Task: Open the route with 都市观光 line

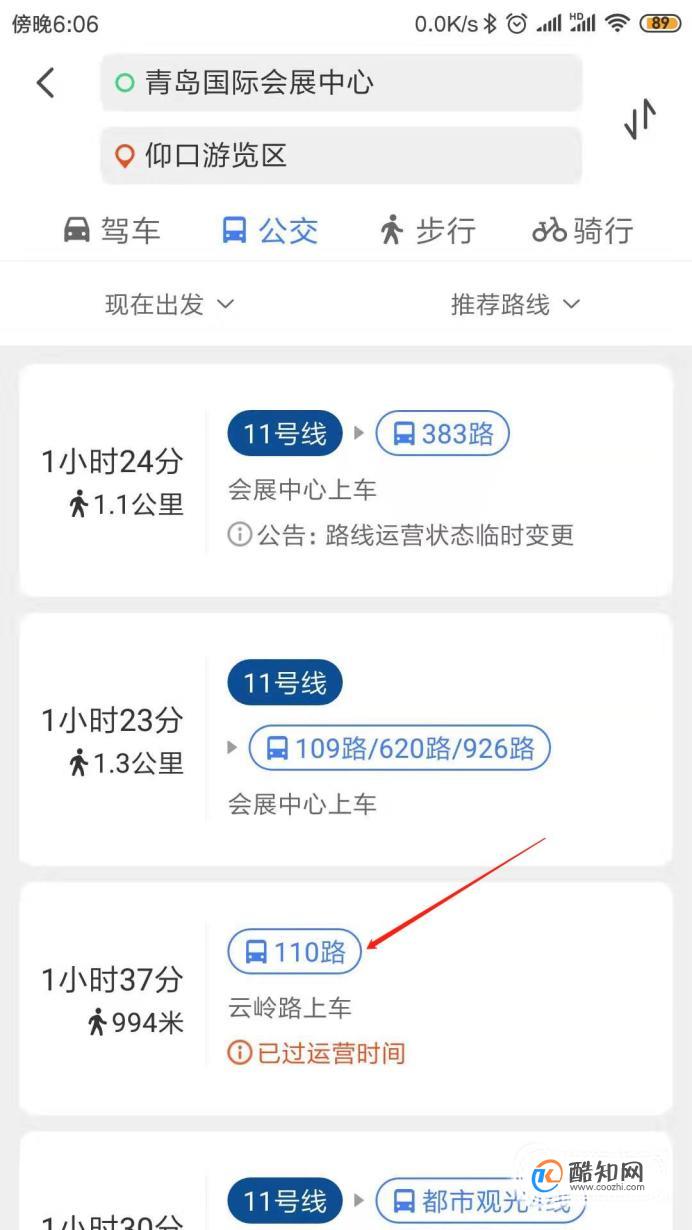Action: point(346,1181)
